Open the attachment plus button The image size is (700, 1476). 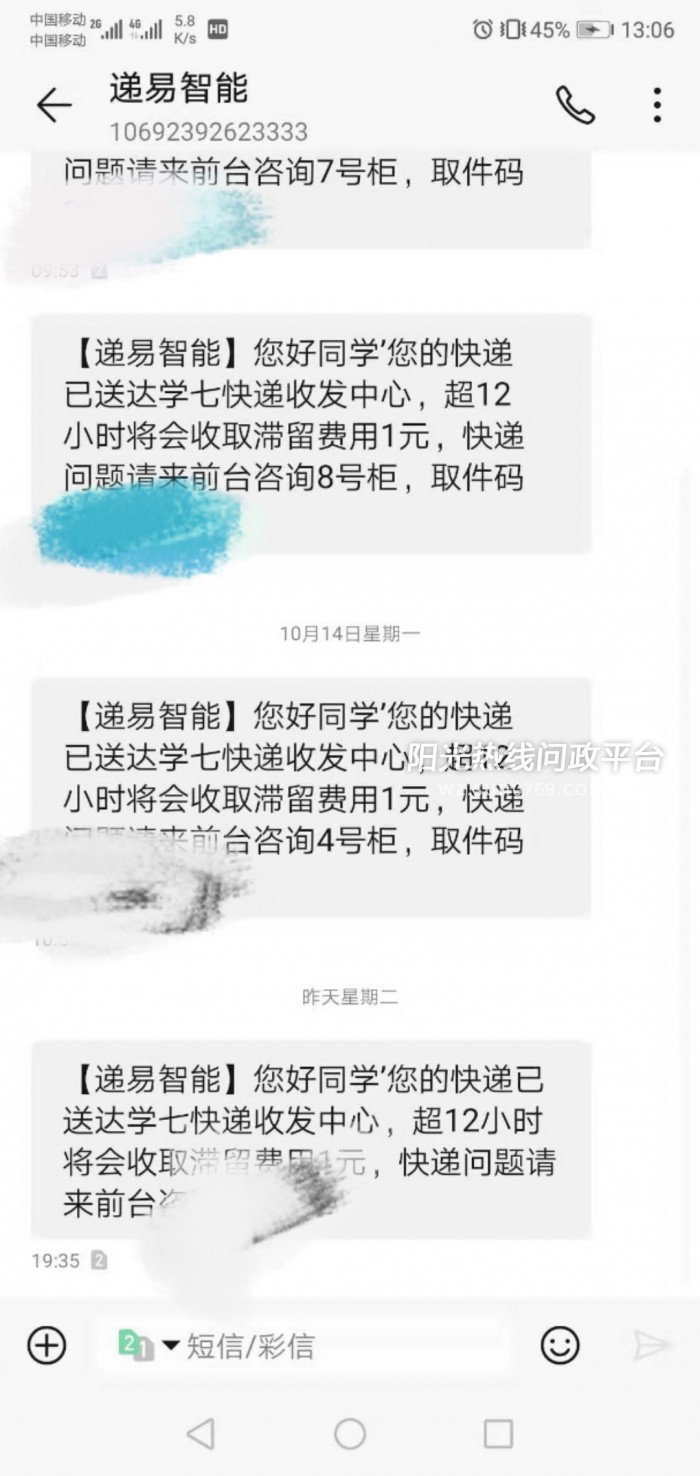(x=46, y=1345)
